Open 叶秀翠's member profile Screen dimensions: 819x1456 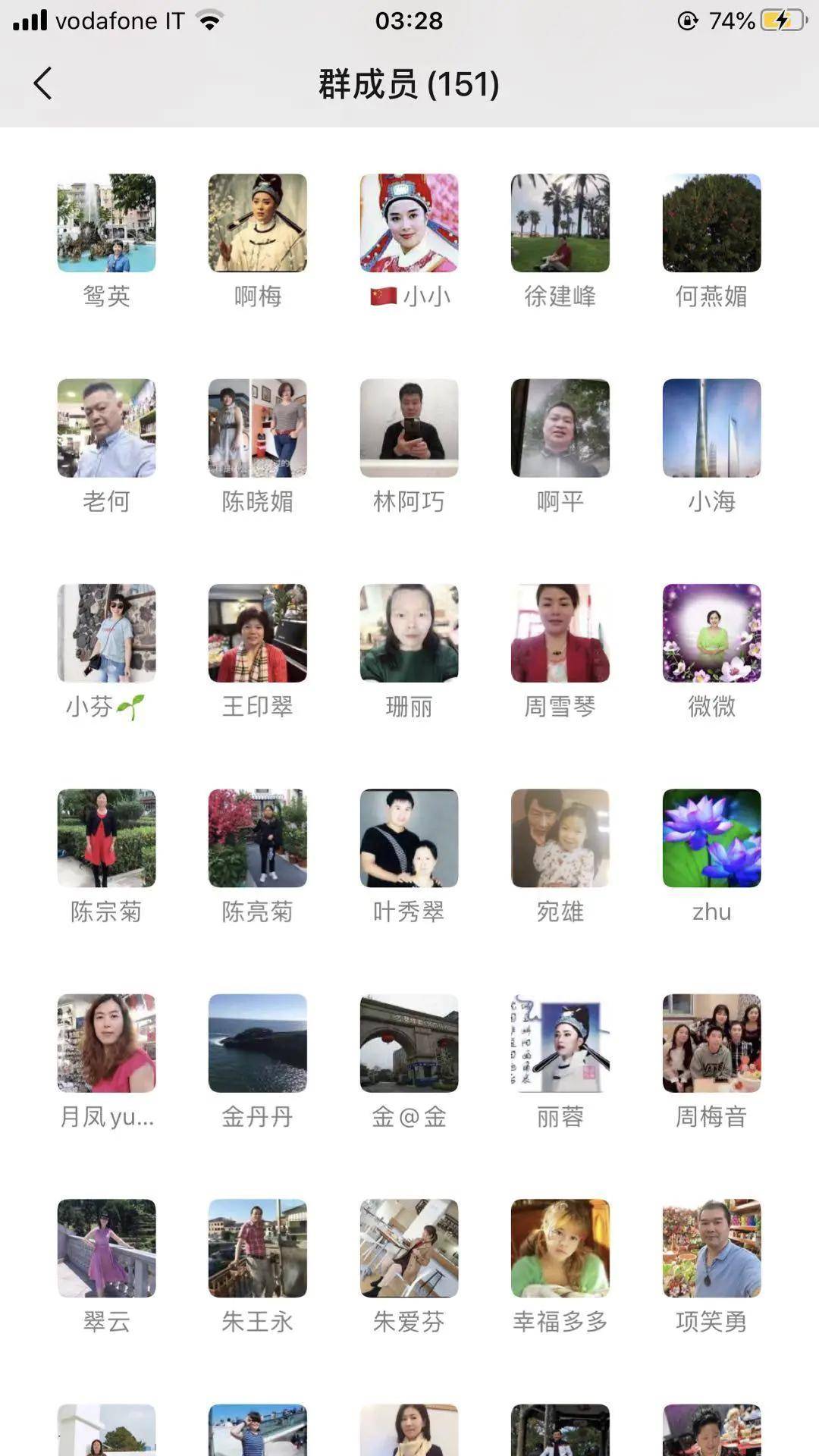click(x=409, y=838)
